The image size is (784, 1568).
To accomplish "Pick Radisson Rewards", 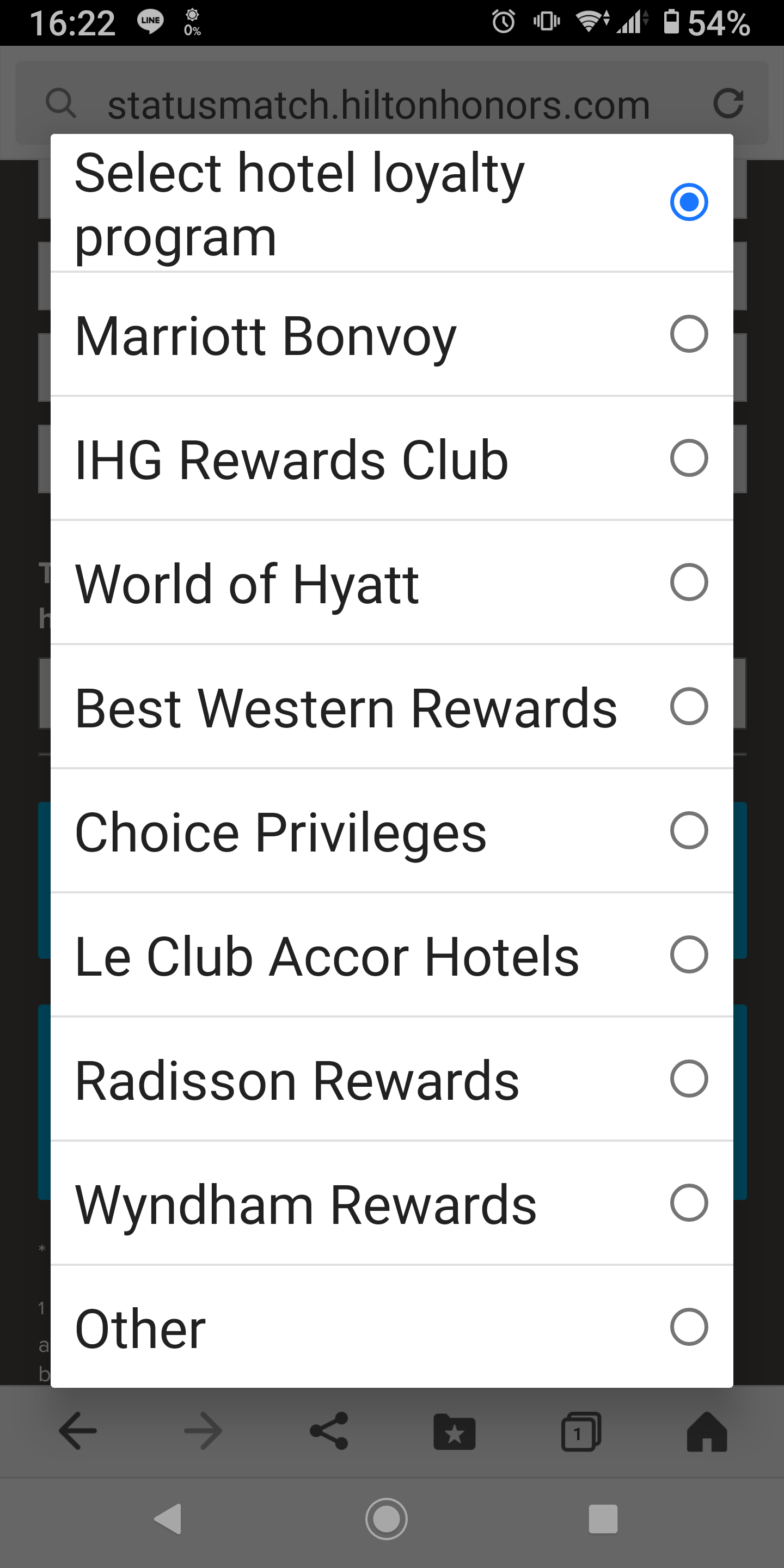I will pyautogui.click(x=391, y=1079).
